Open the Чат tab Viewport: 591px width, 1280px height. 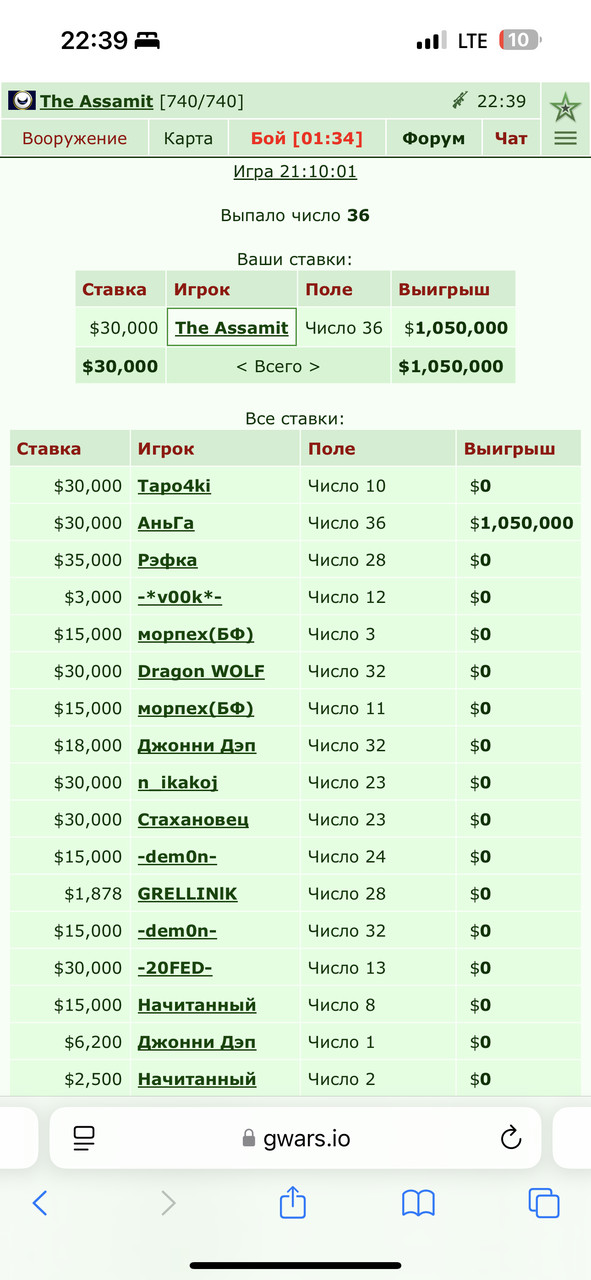(511, 138)
